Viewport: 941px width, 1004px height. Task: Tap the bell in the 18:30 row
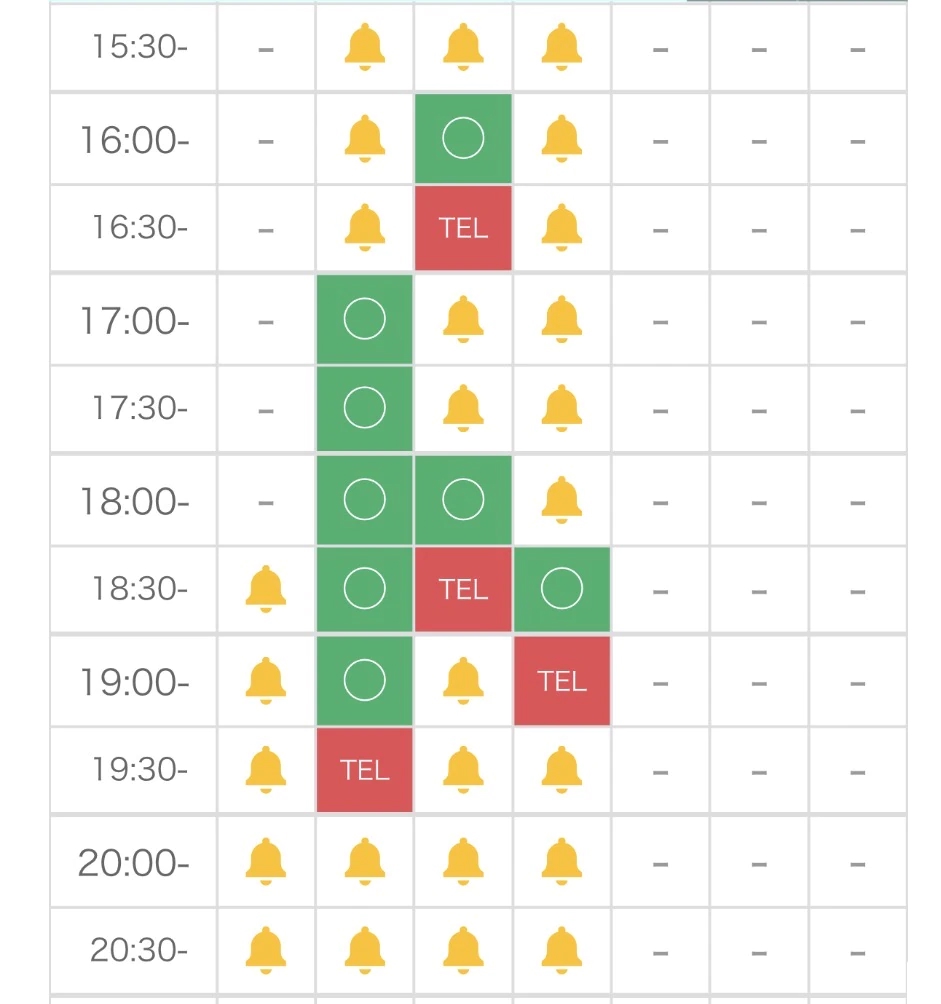pyautogui.click(x=266, y=589)
